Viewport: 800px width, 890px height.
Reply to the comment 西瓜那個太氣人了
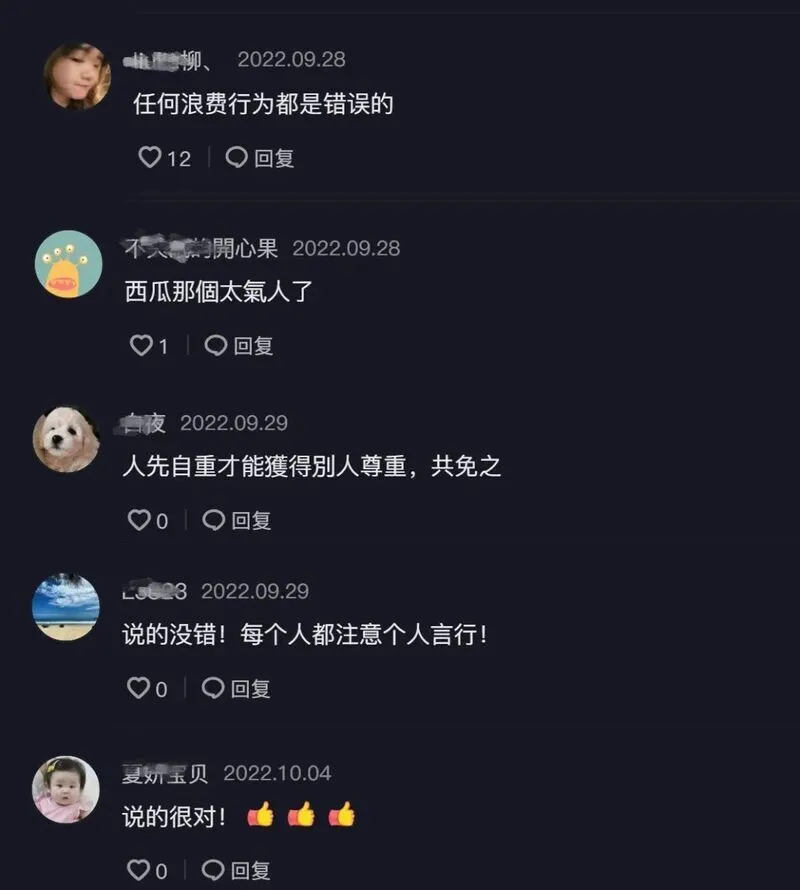(x=239, y=346)
